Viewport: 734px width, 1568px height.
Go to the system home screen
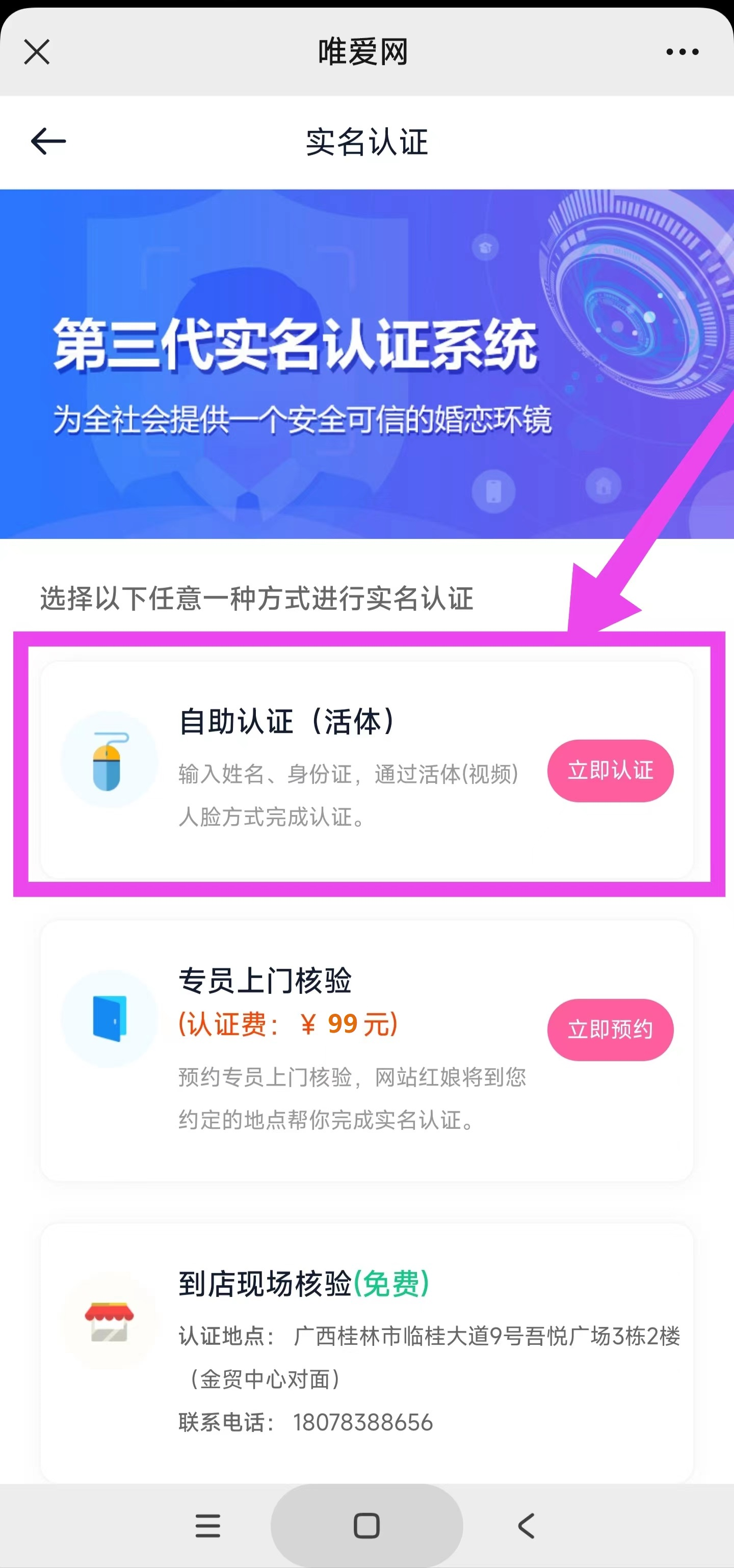[366, 1525]
